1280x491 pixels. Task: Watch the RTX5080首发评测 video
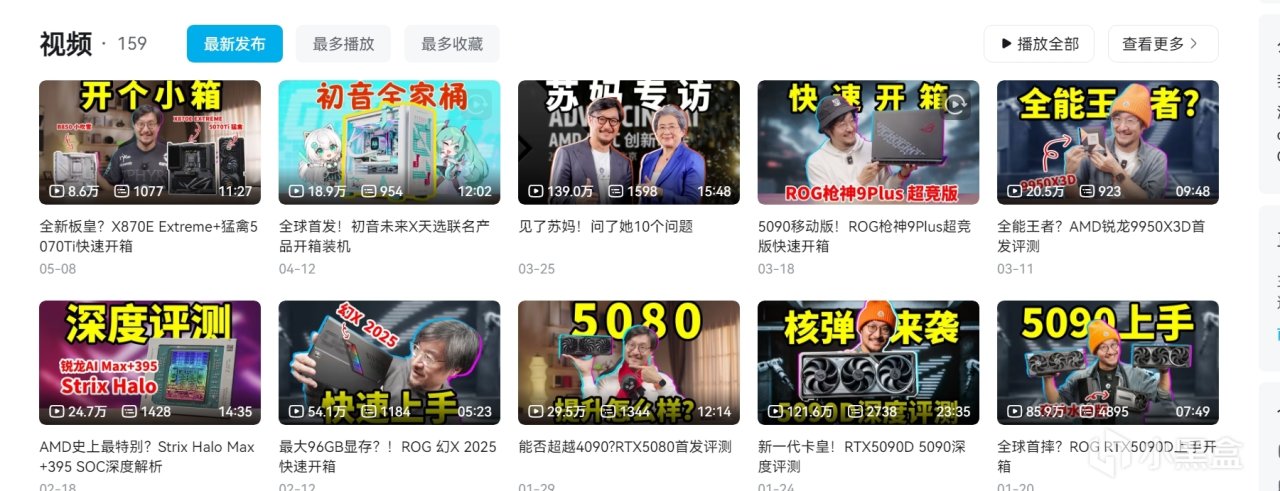[x=629, y=362]
